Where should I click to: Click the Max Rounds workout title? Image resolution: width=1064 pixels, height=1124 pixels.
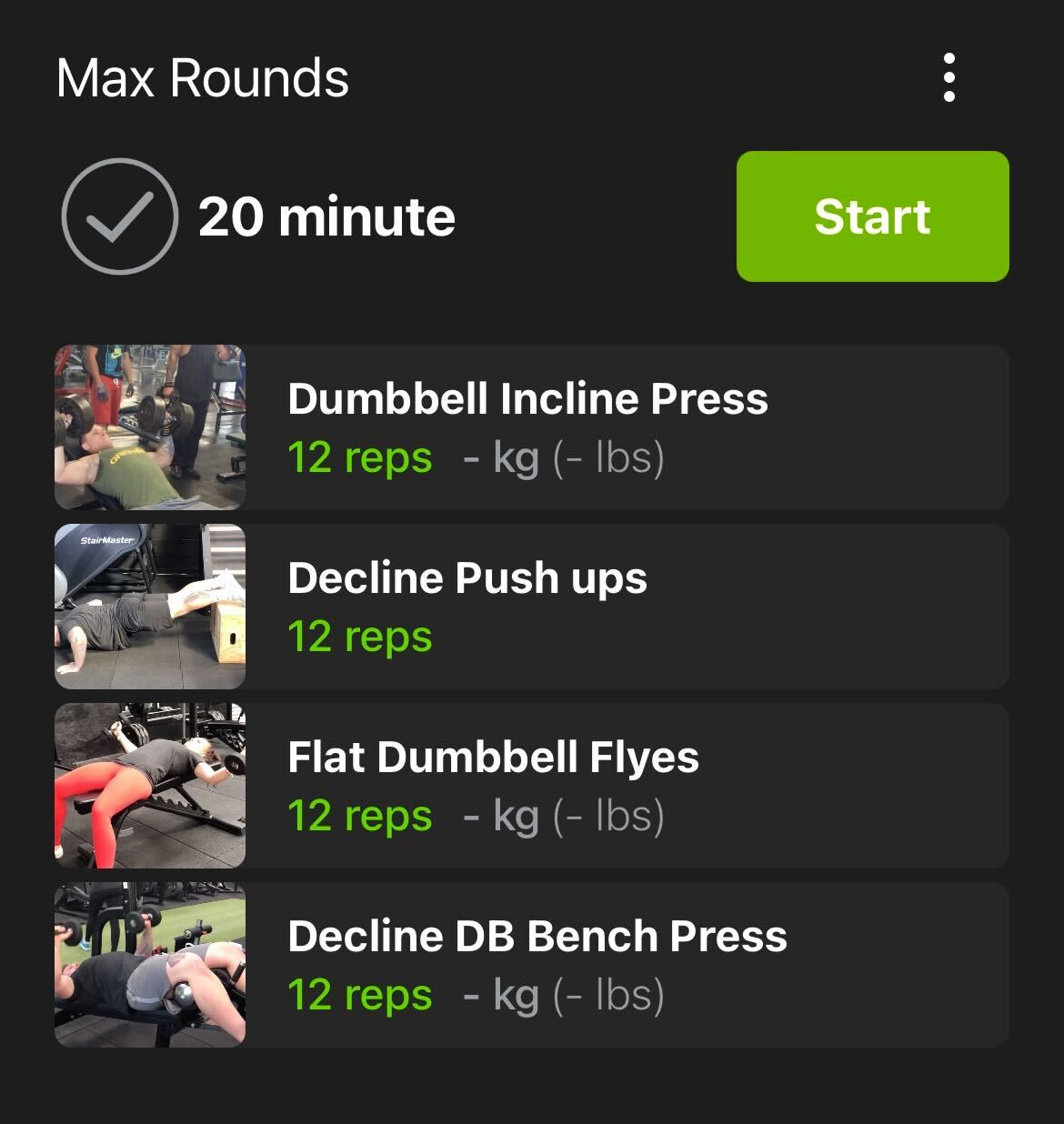pos(203,78)
